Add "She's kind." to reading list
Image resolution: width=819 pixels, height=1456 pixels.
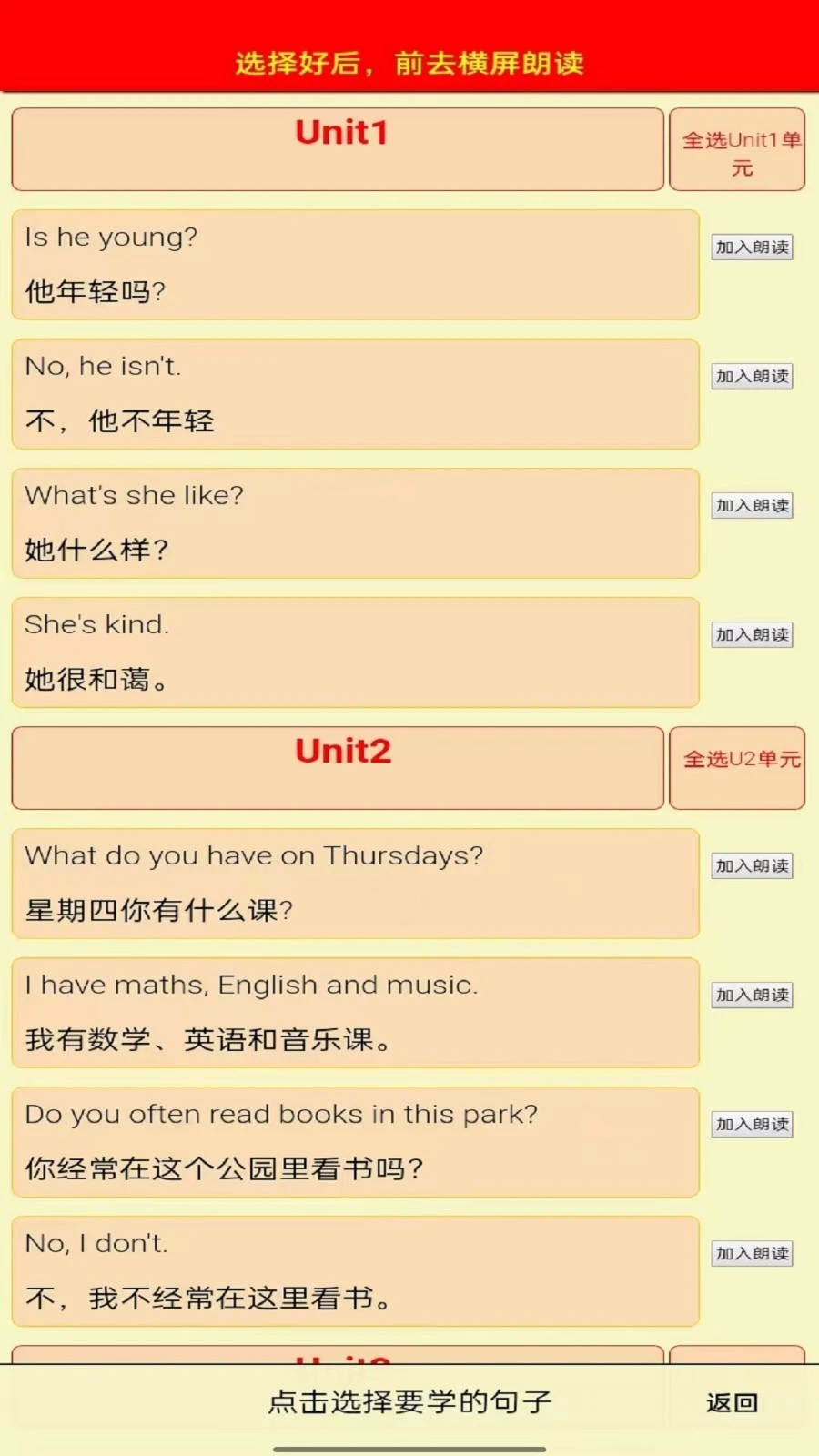pyautogui.click(x=752, y=634)
